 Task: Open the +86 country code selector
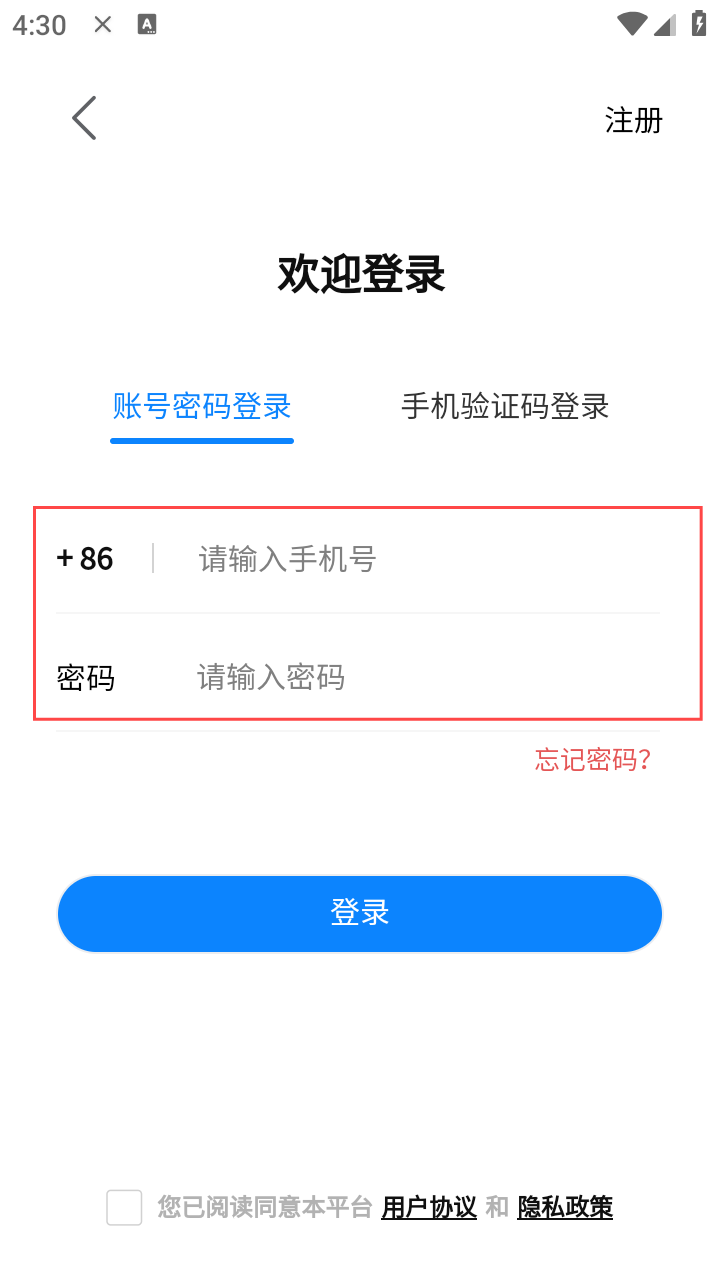(86, 558)
